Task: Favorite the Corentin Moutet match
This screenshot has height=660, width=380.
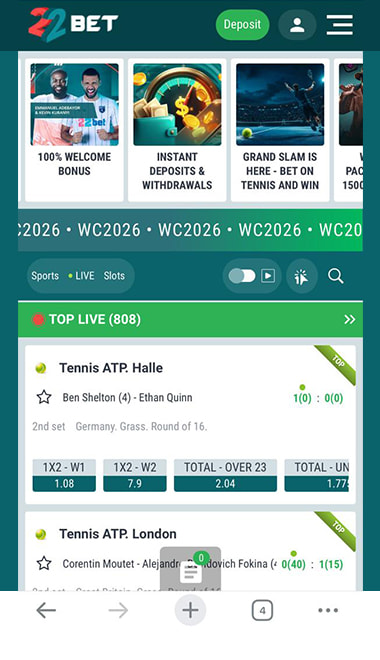Action: 44,563
